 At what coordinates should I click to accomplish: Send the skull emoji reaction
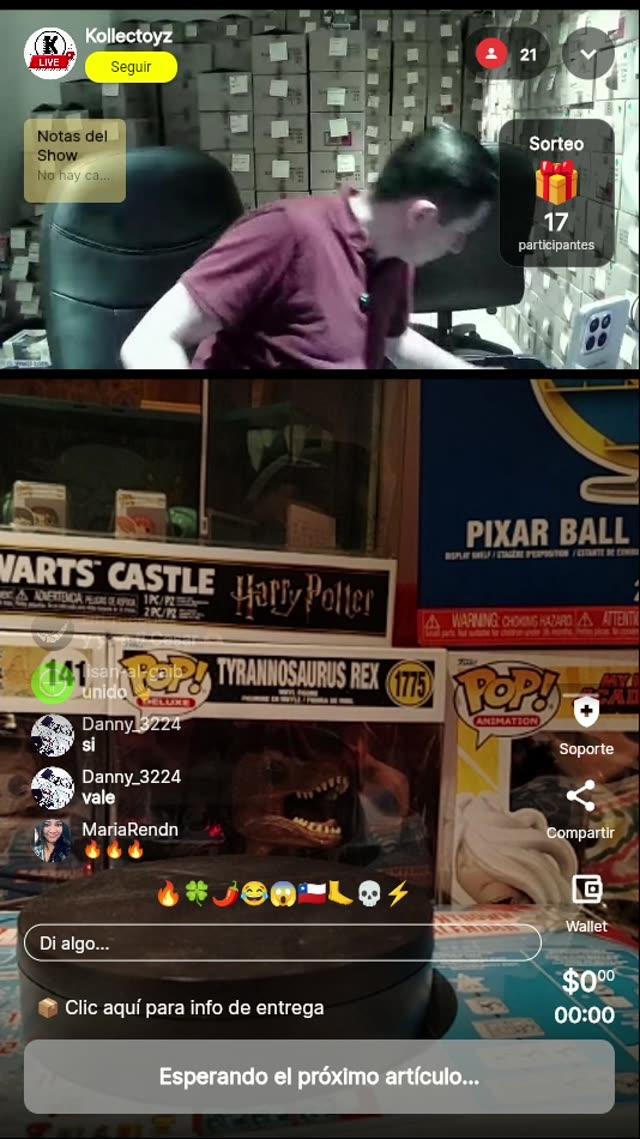[369, 894]
